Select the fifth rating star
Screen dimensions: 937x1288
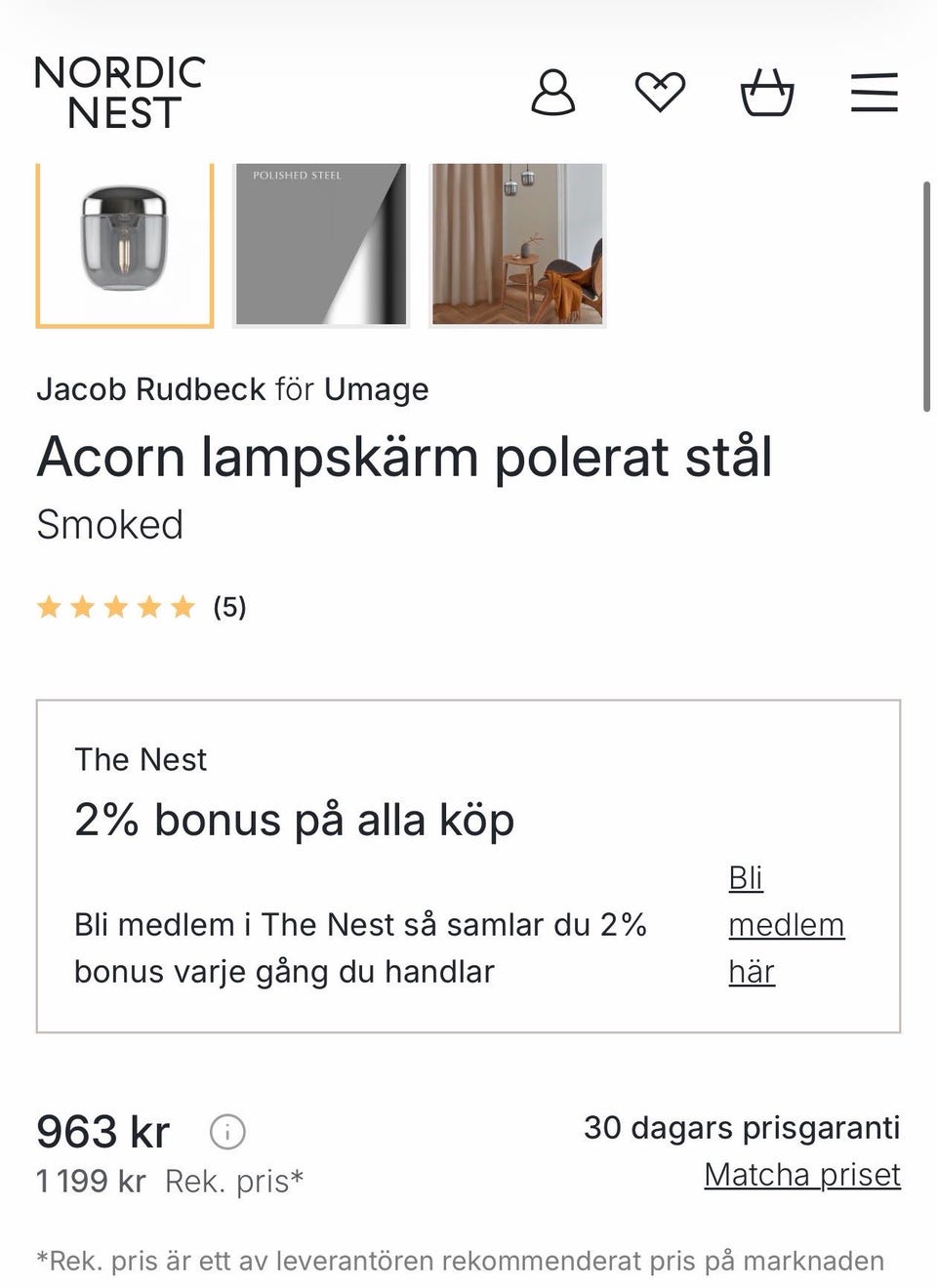[x=184, y=607]
